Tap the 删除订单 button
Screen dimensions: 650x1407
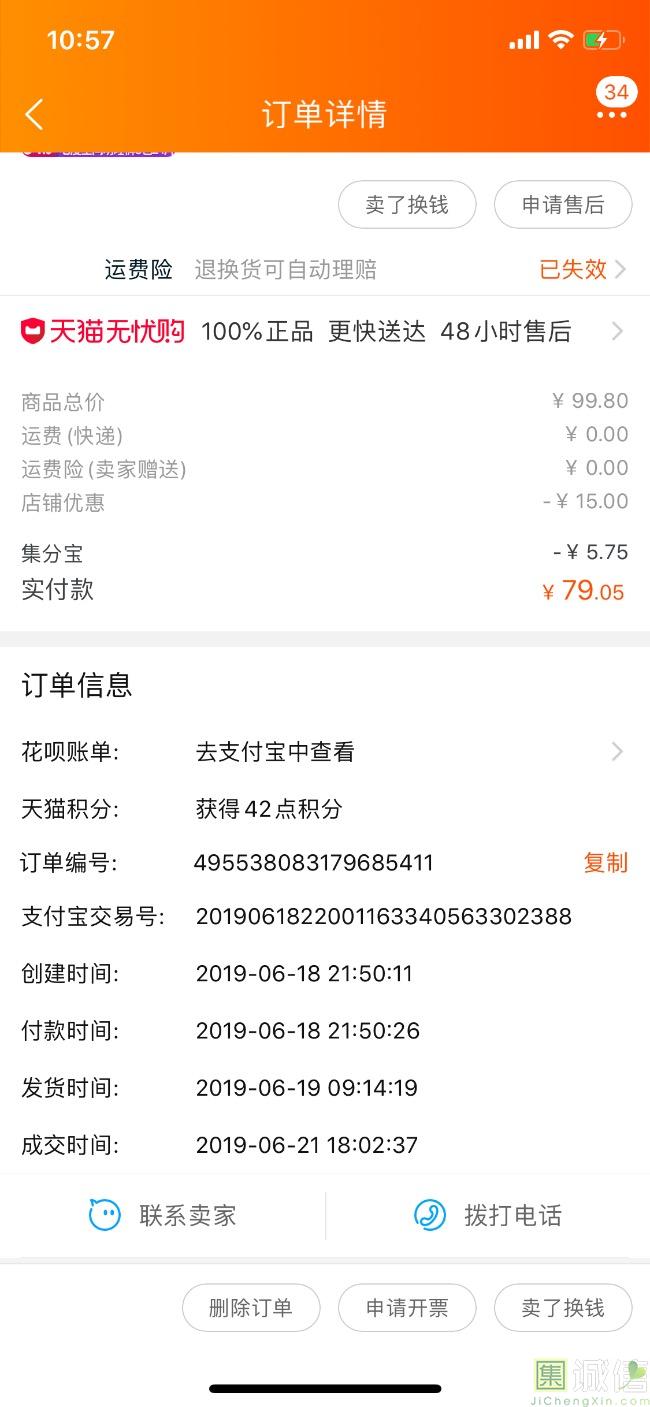coord(251,1308)
